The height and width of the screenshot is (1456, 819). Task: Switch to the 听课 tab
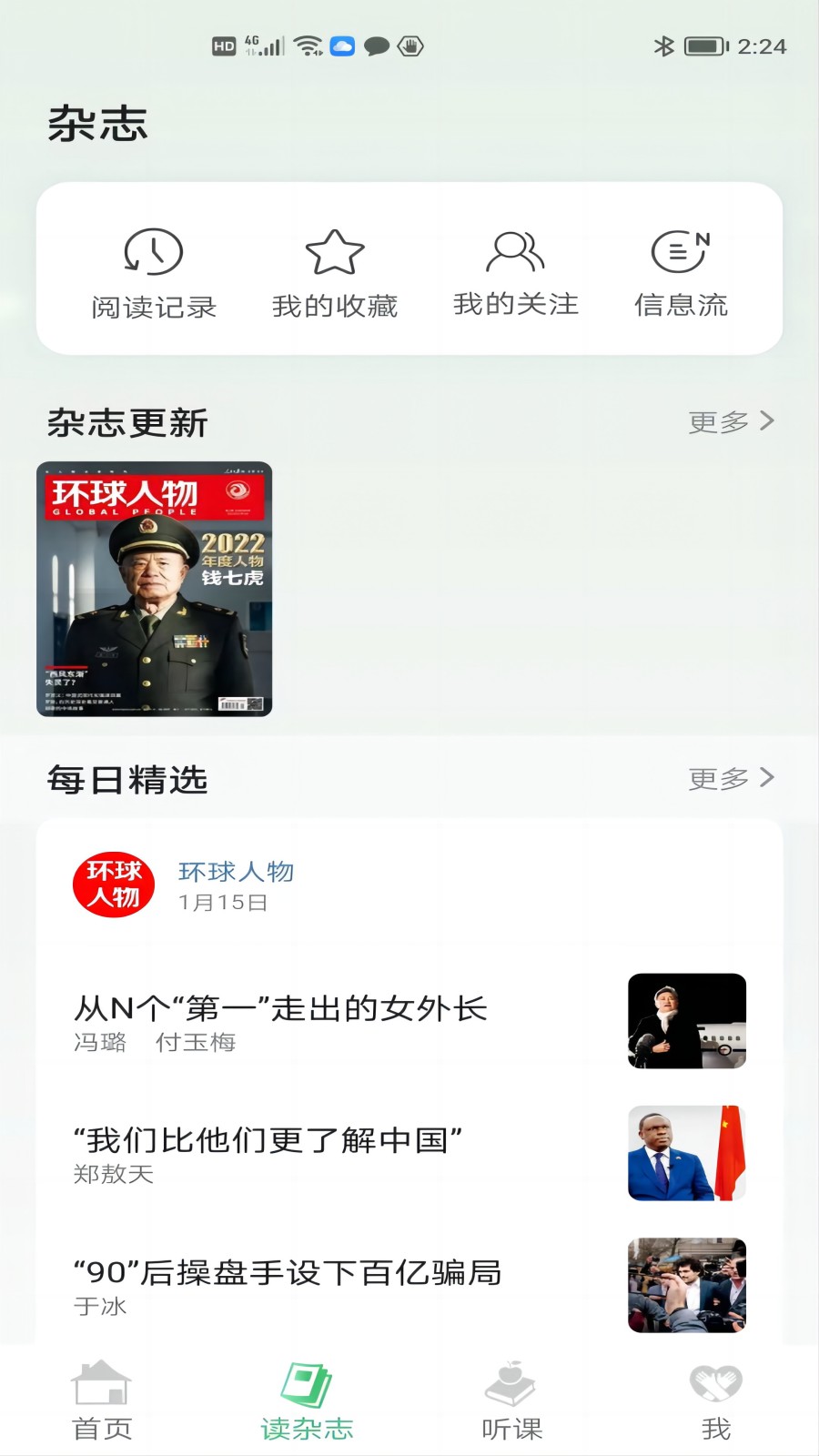click(x=511, y=1401)
